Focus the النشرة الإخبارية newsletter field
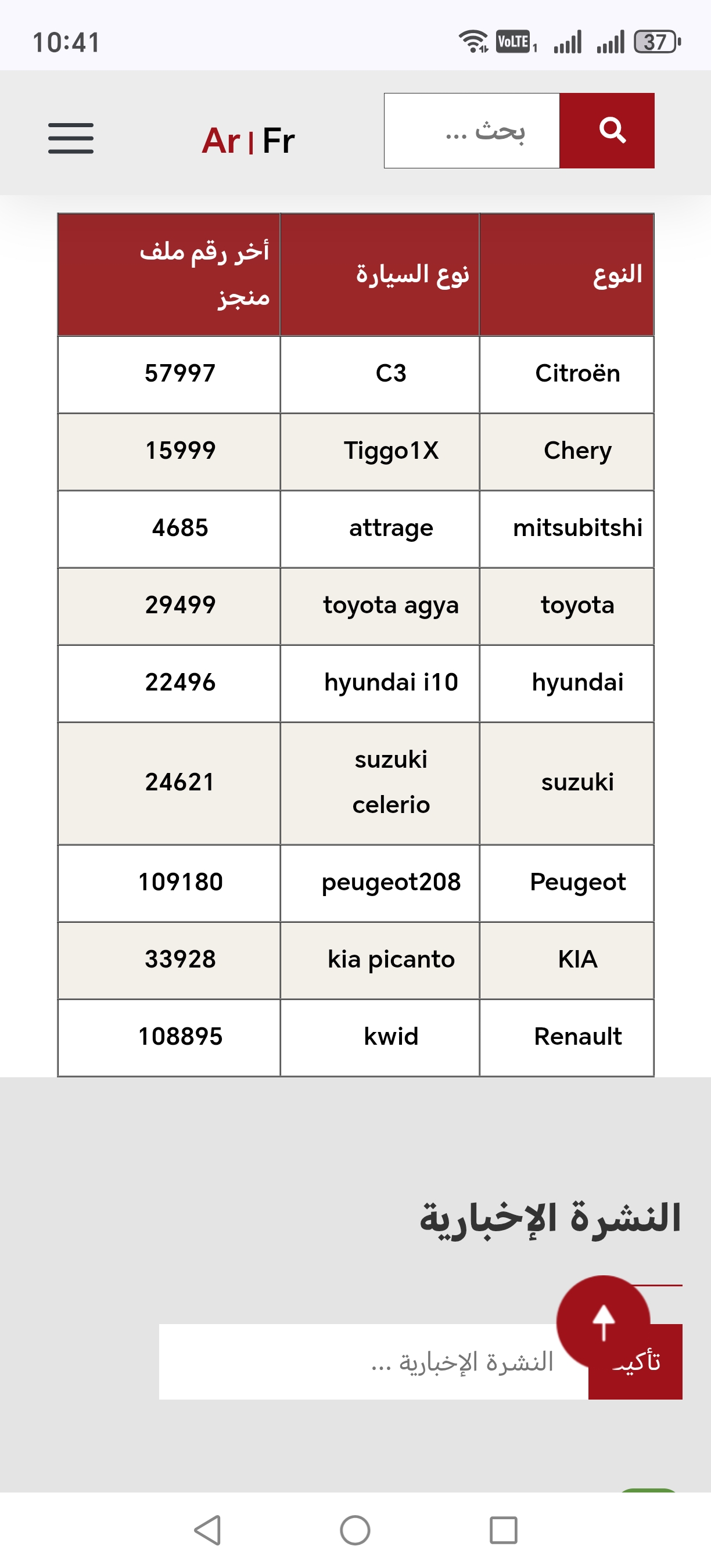Viewport: 711px width, 1568px height. 372,1362
